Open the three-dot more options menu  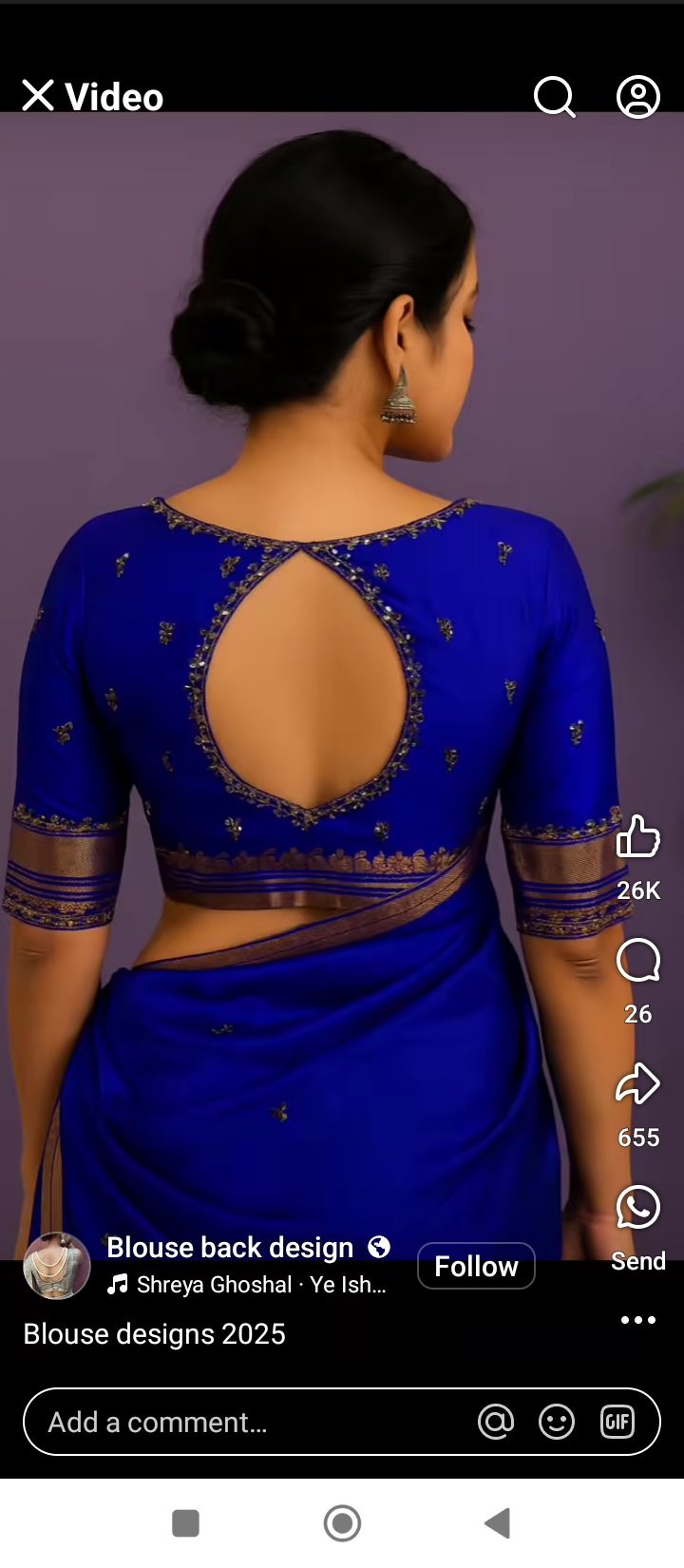click(637, 1320)
